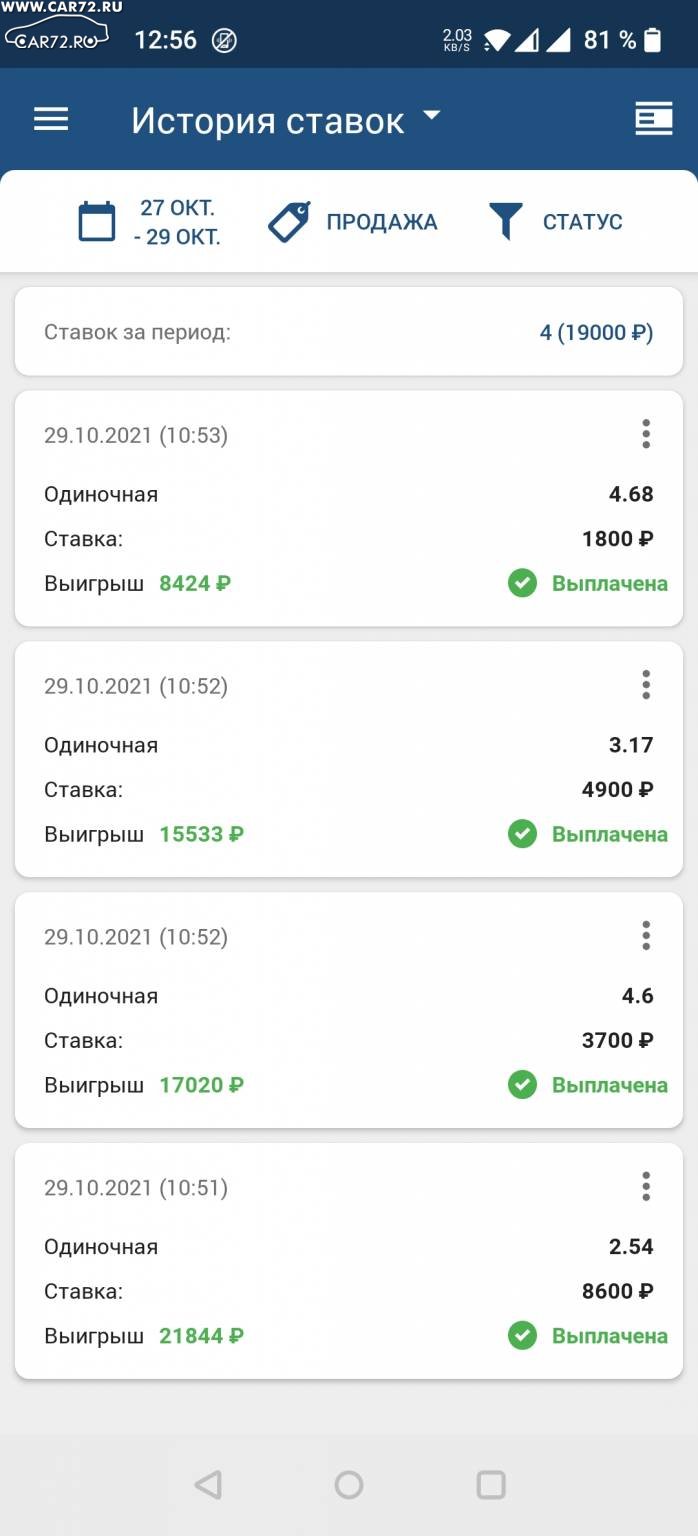The height and width of the screenshot is (1536, 698).
Task: Open the hamburger navigation menu
Action: 51,120
